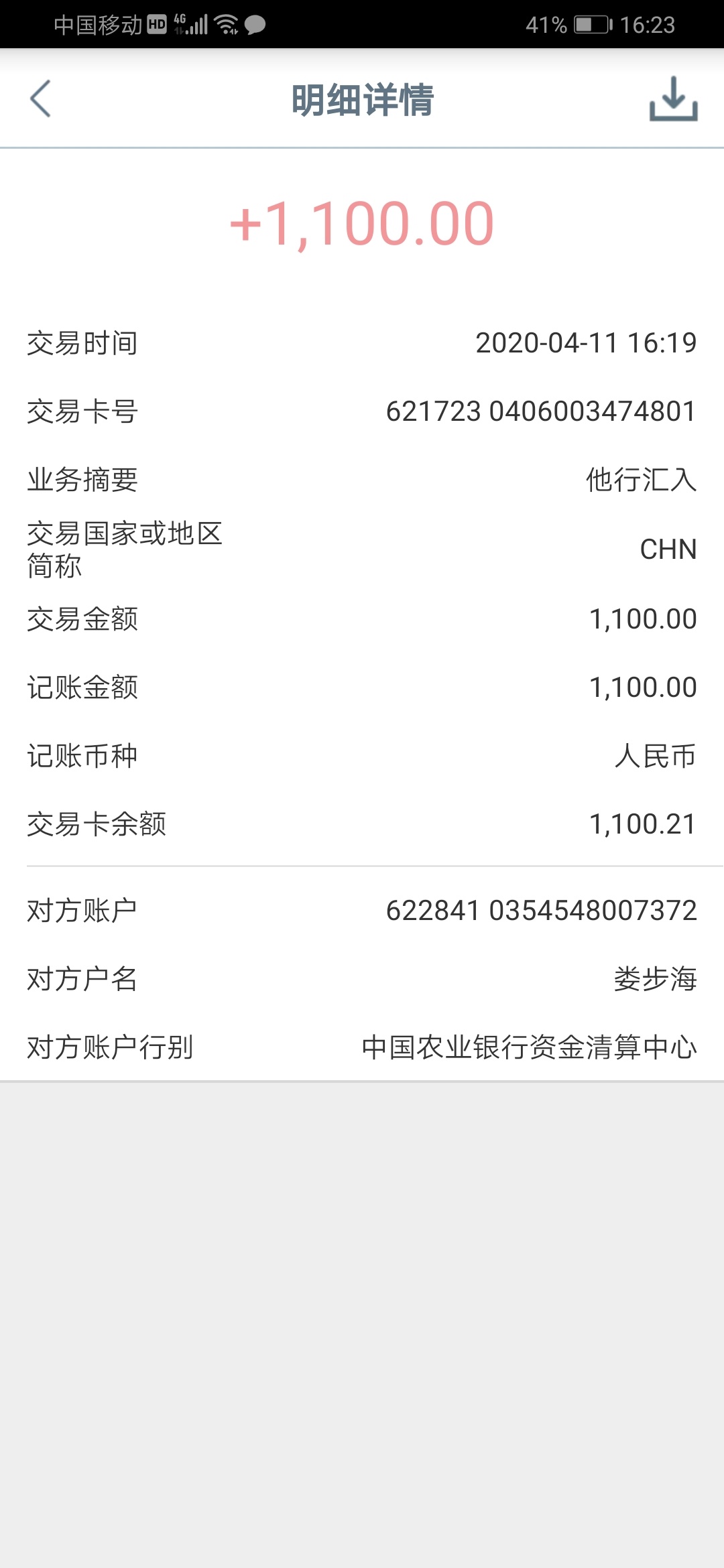Download the transaction detail receipt
This screenshot has height=1568, width=724.
[x=673, y=99]
